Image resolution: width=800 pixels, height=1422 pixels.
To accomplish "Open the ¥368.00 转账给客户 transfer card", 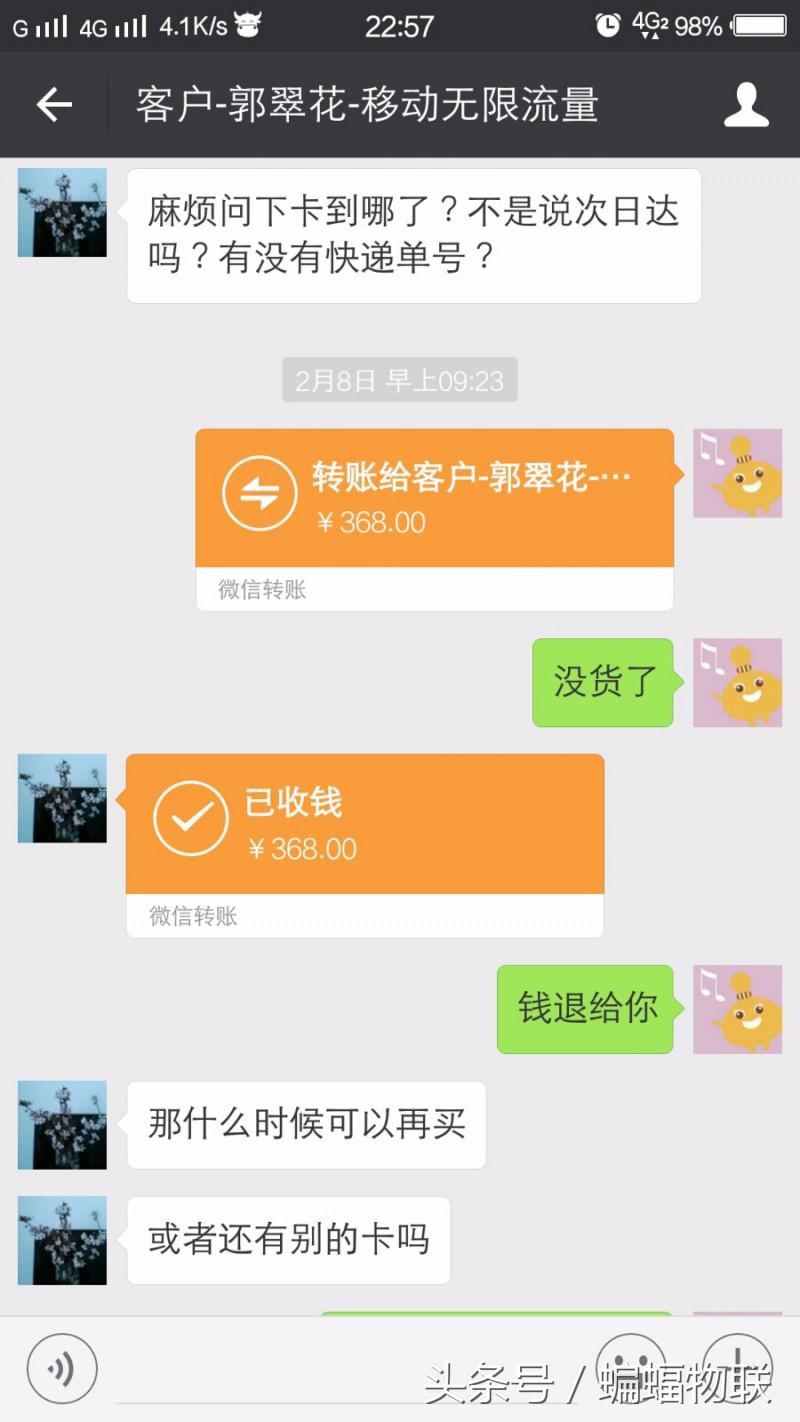I will (435, 510).
